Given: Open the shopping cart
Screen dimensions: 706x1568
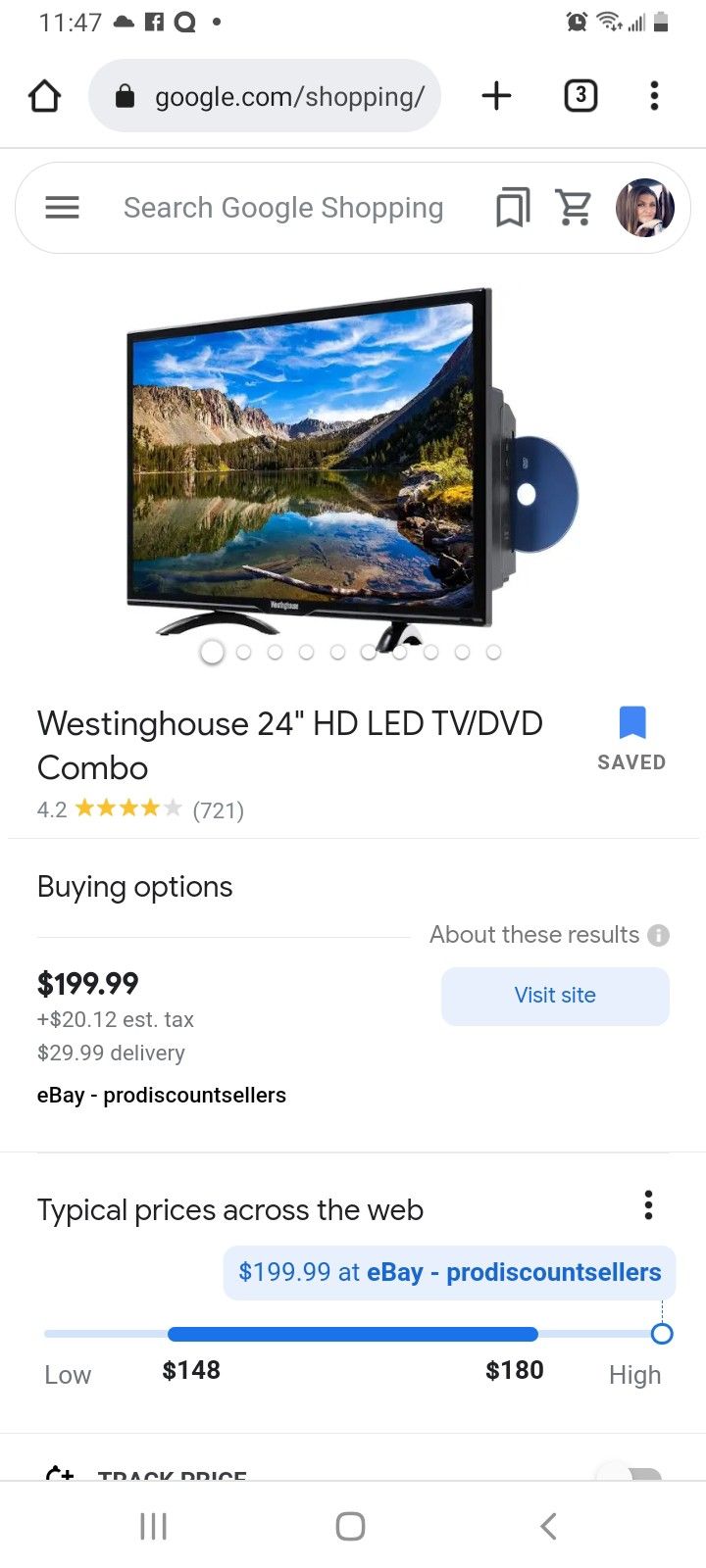Looking at the screenshot, I should coord(574,208).
